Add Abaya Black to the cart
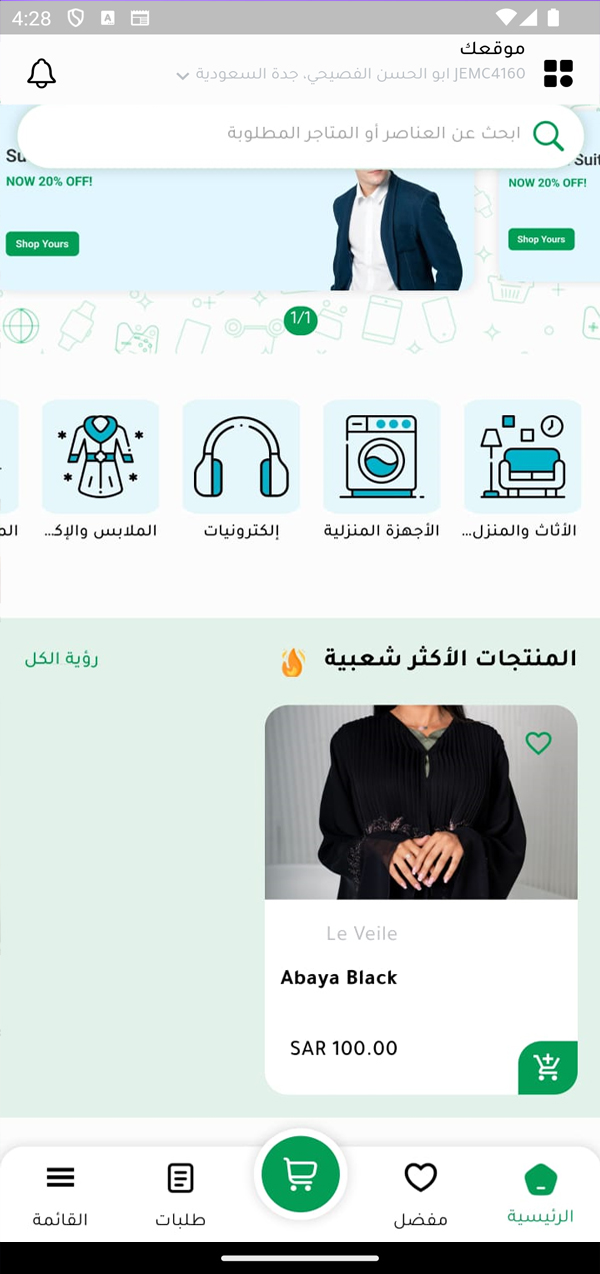The width and height of the screenshot is (600, 1274). click(547, 1067)
